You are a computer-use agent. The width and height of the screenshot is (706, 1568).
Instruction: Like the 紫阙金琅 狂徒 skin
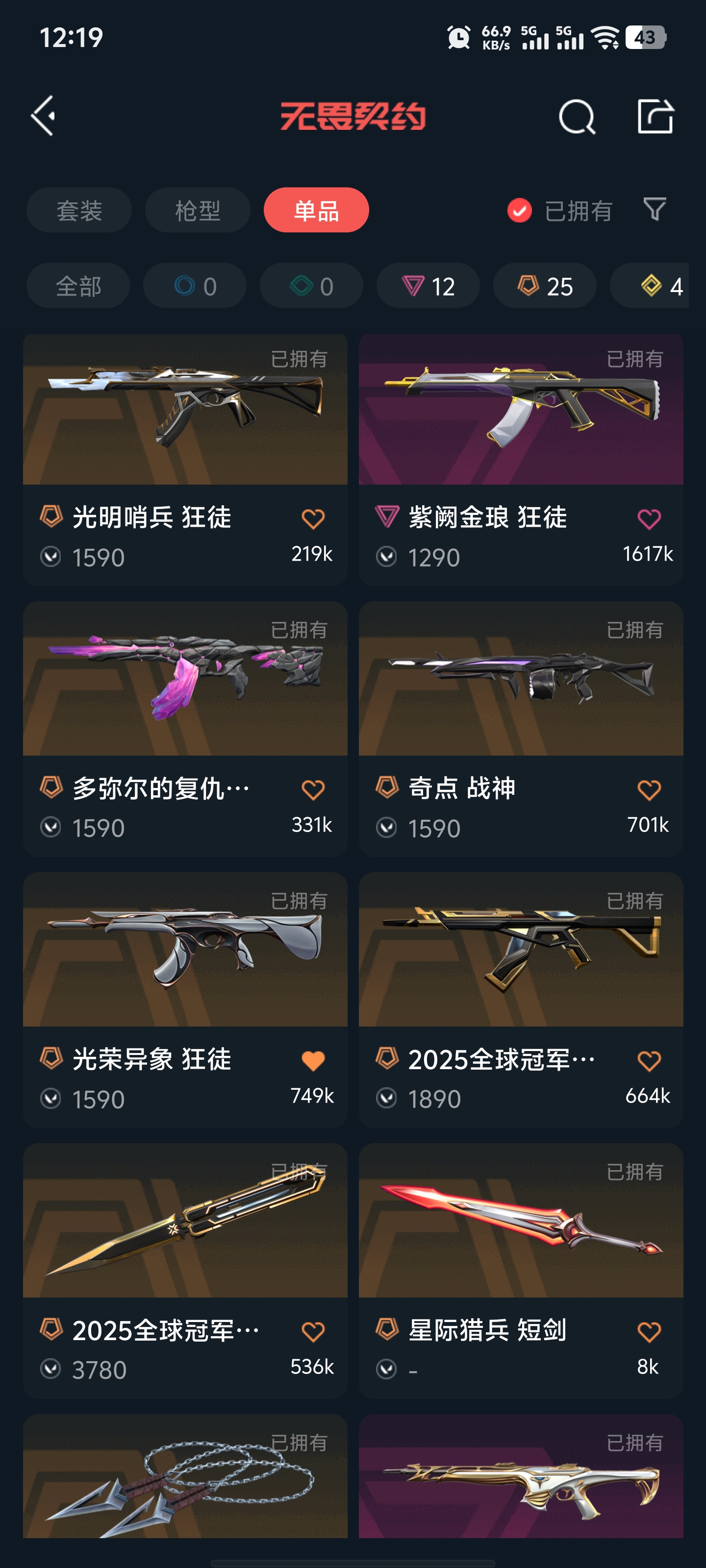pyautogui.click(x=649, y=519)
